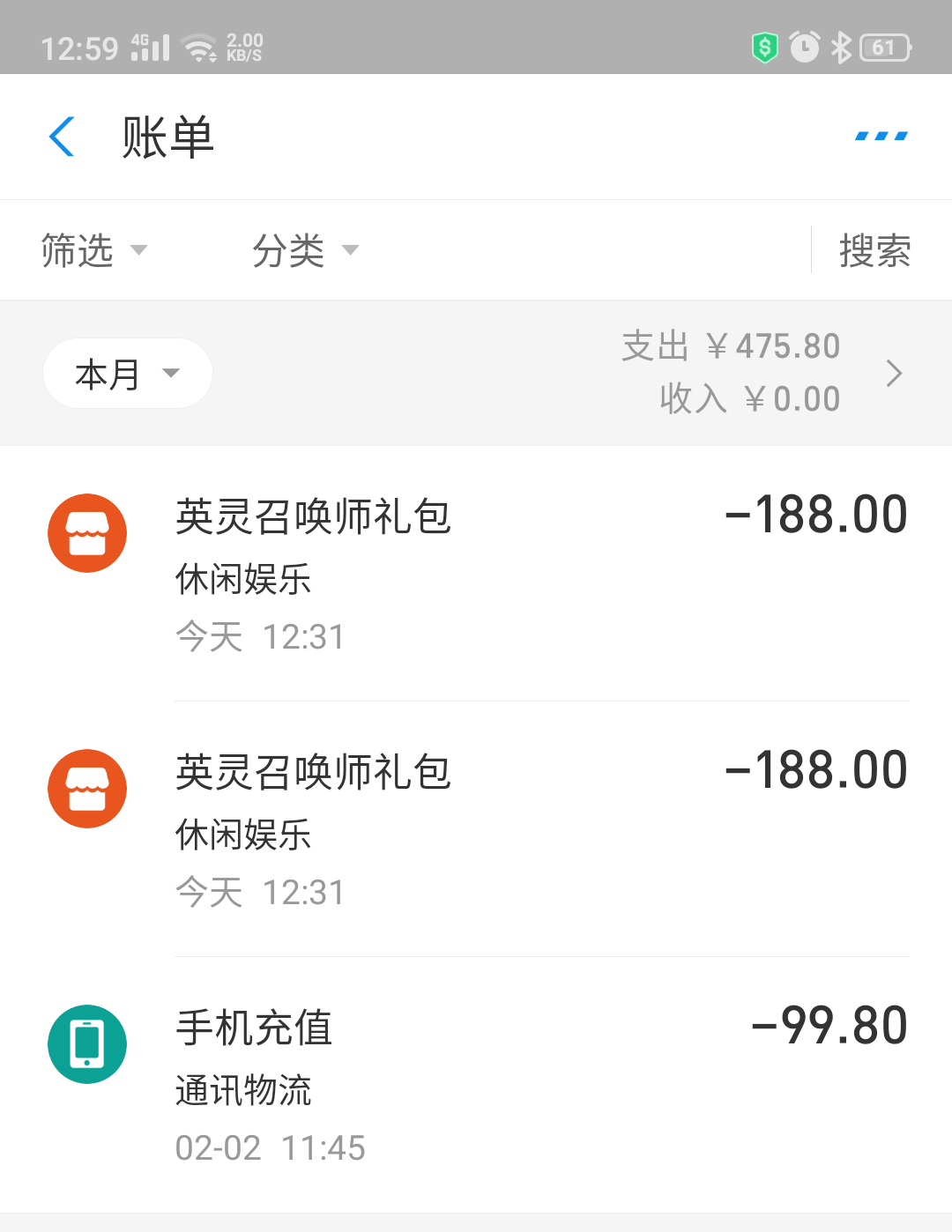Tap the 支出 ¥475.80 total amount

732,345
